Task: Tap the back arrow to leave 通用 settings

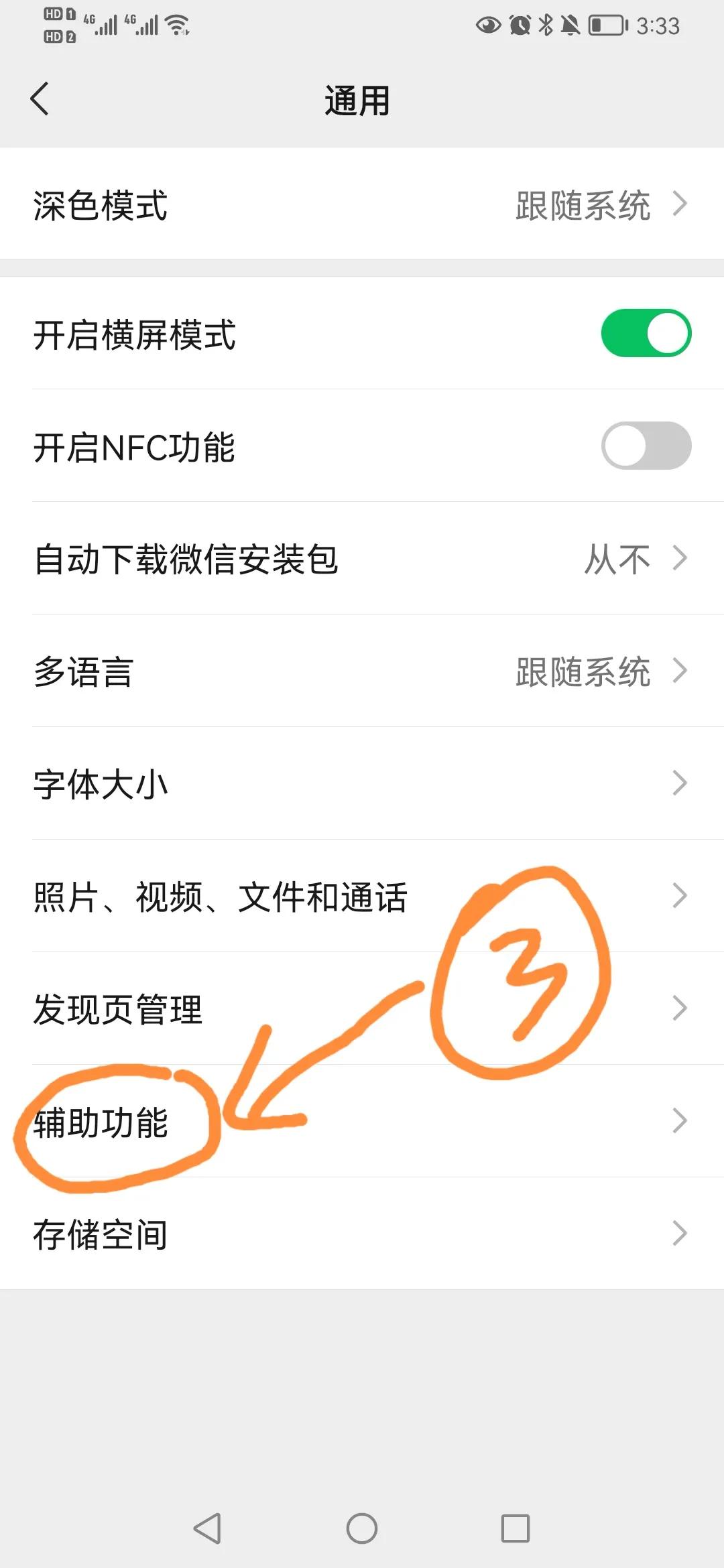Action: [x=40, y=99]
